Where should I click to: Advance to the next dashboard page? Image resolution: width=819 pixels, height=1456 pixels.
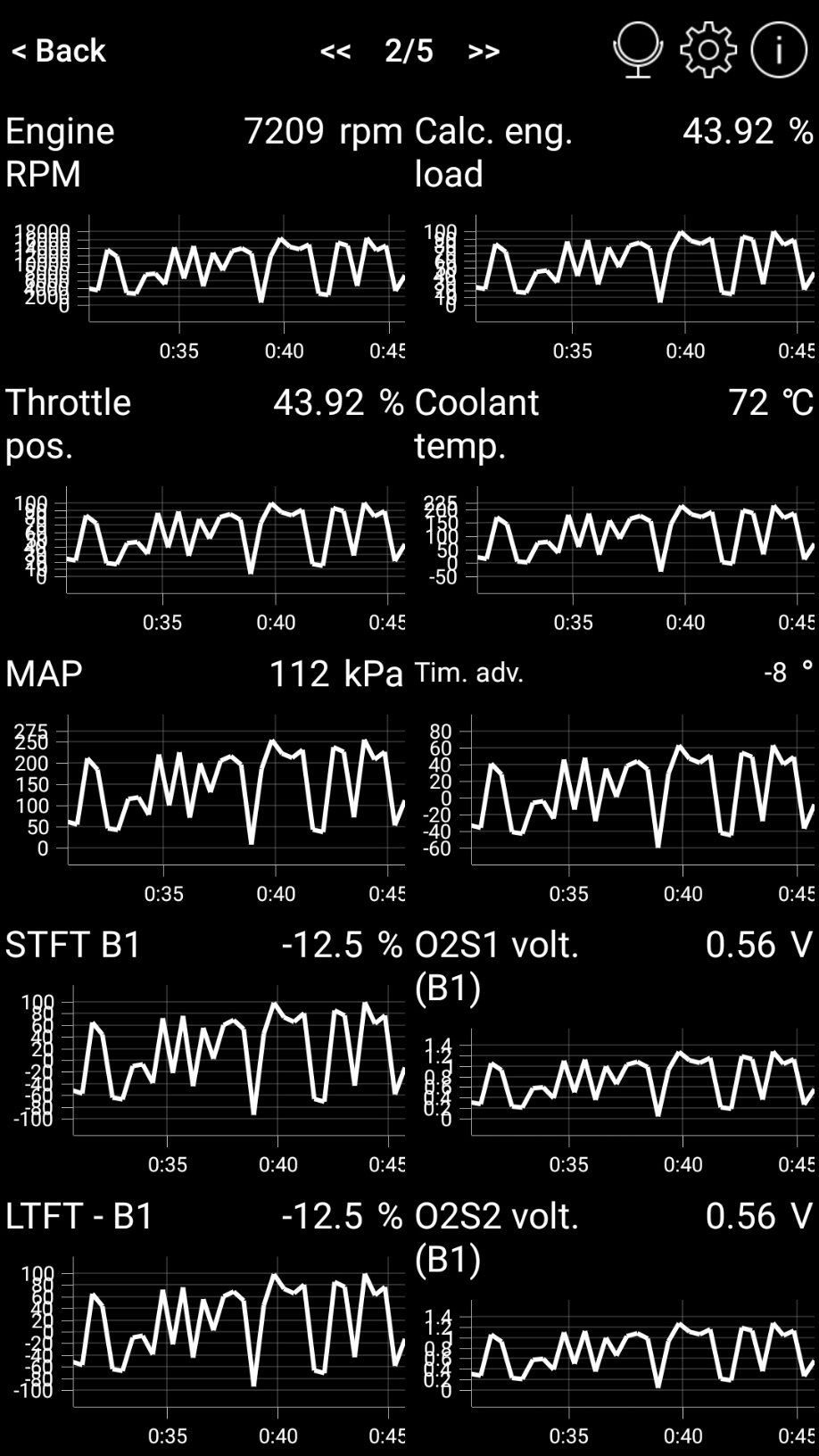pos(484,52)
